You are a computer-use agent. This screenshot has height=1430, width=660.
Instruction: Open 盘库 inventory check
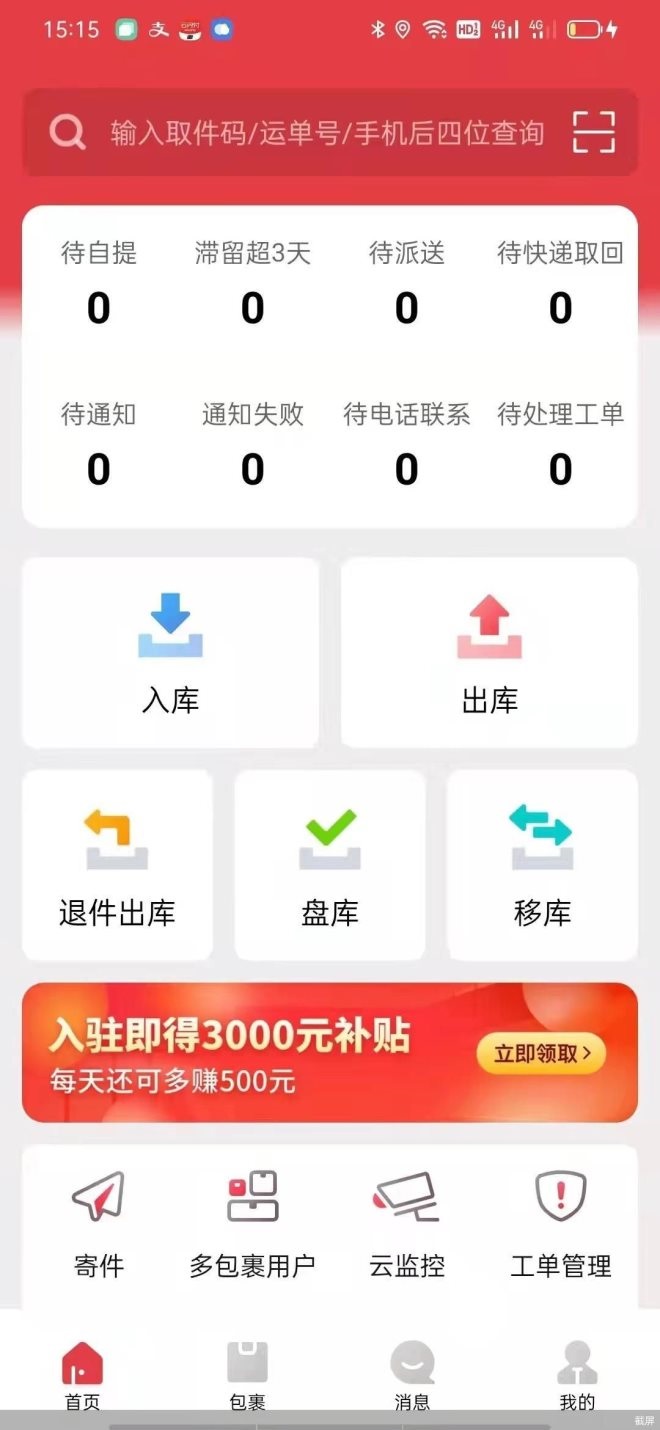tap(330, 865)
